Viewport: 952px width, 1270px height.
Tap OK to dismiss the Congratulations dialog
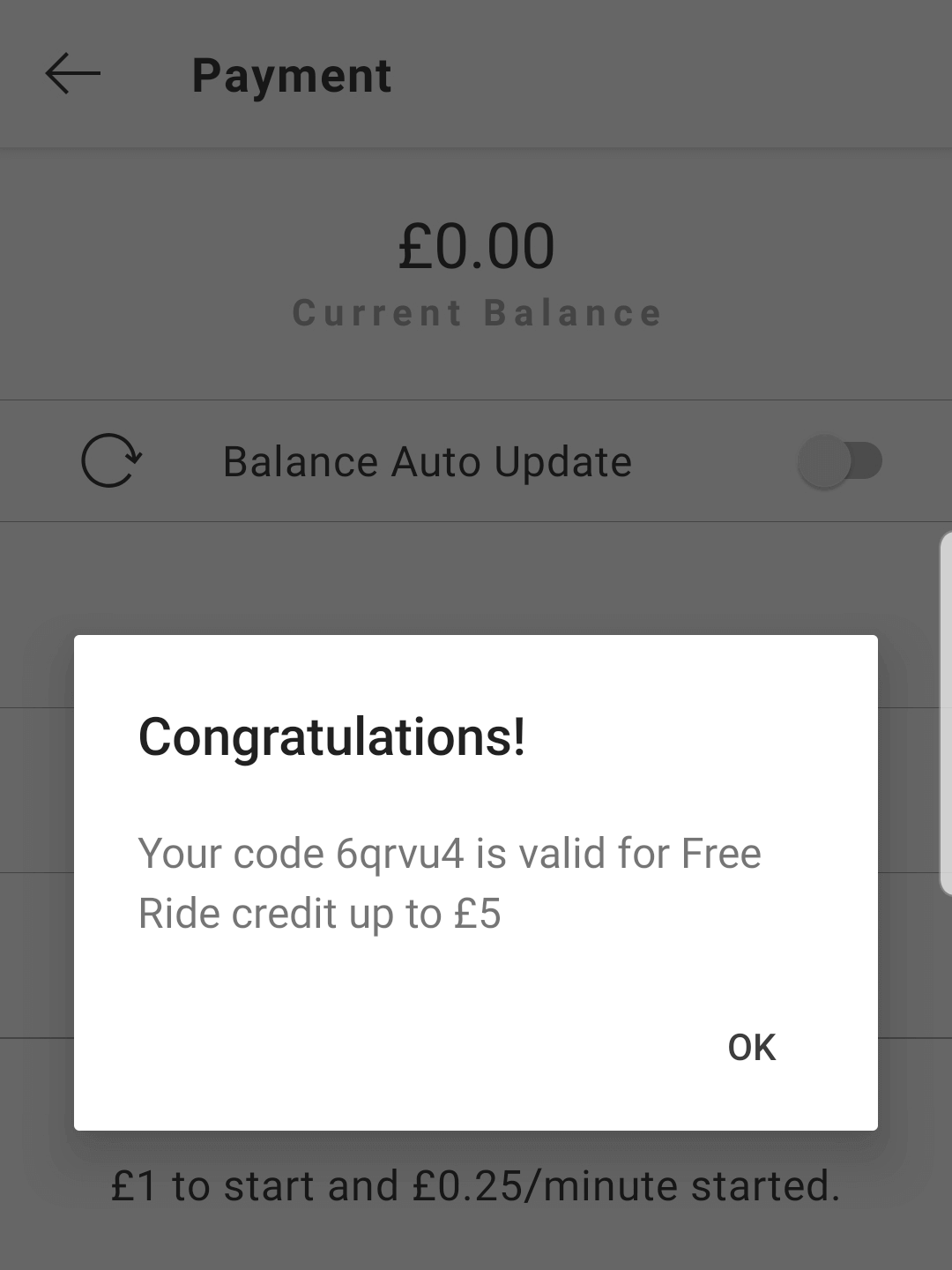tap(750, 1048)
